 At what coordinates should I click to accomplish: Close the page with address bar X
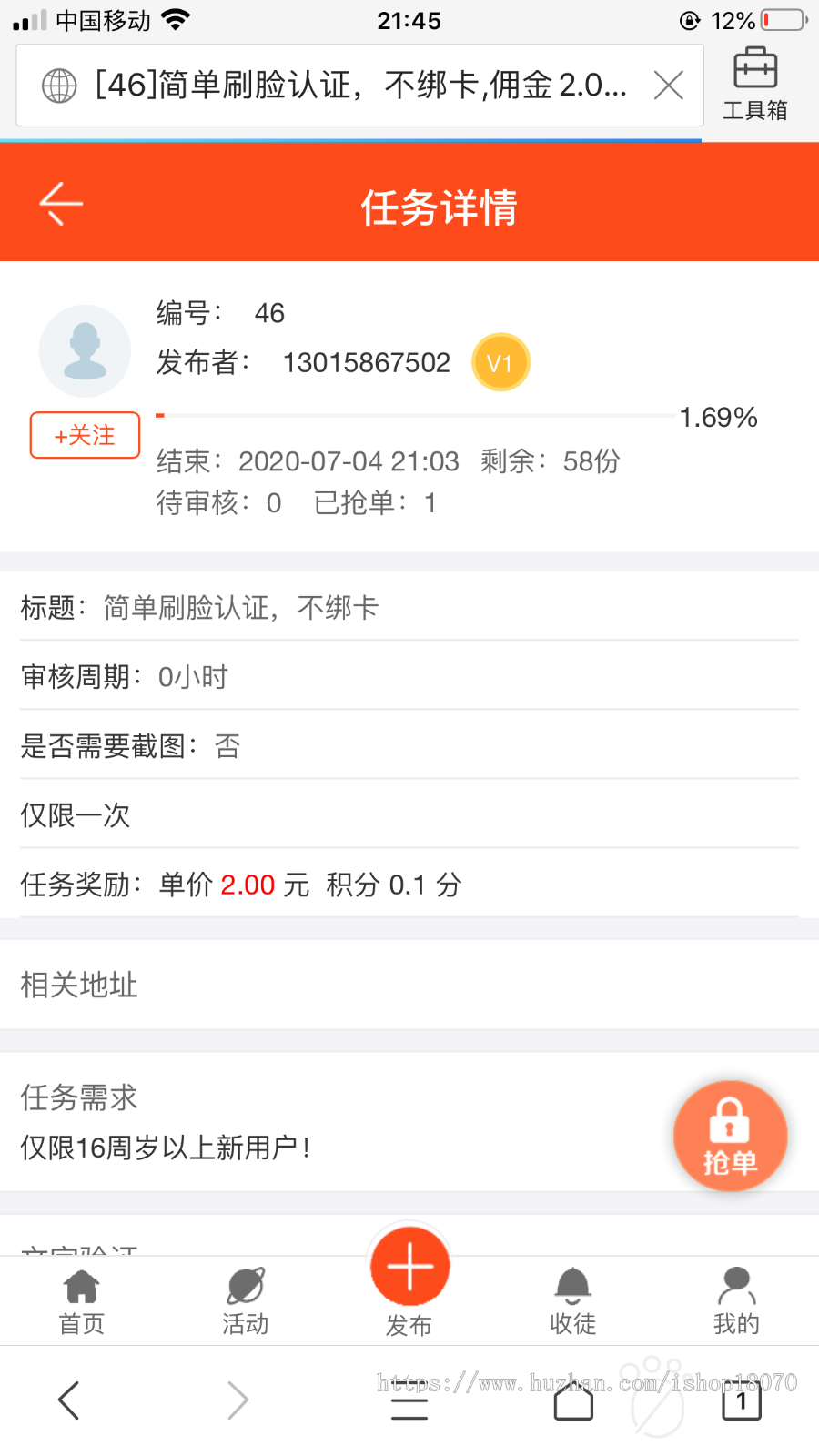[668, 85]
